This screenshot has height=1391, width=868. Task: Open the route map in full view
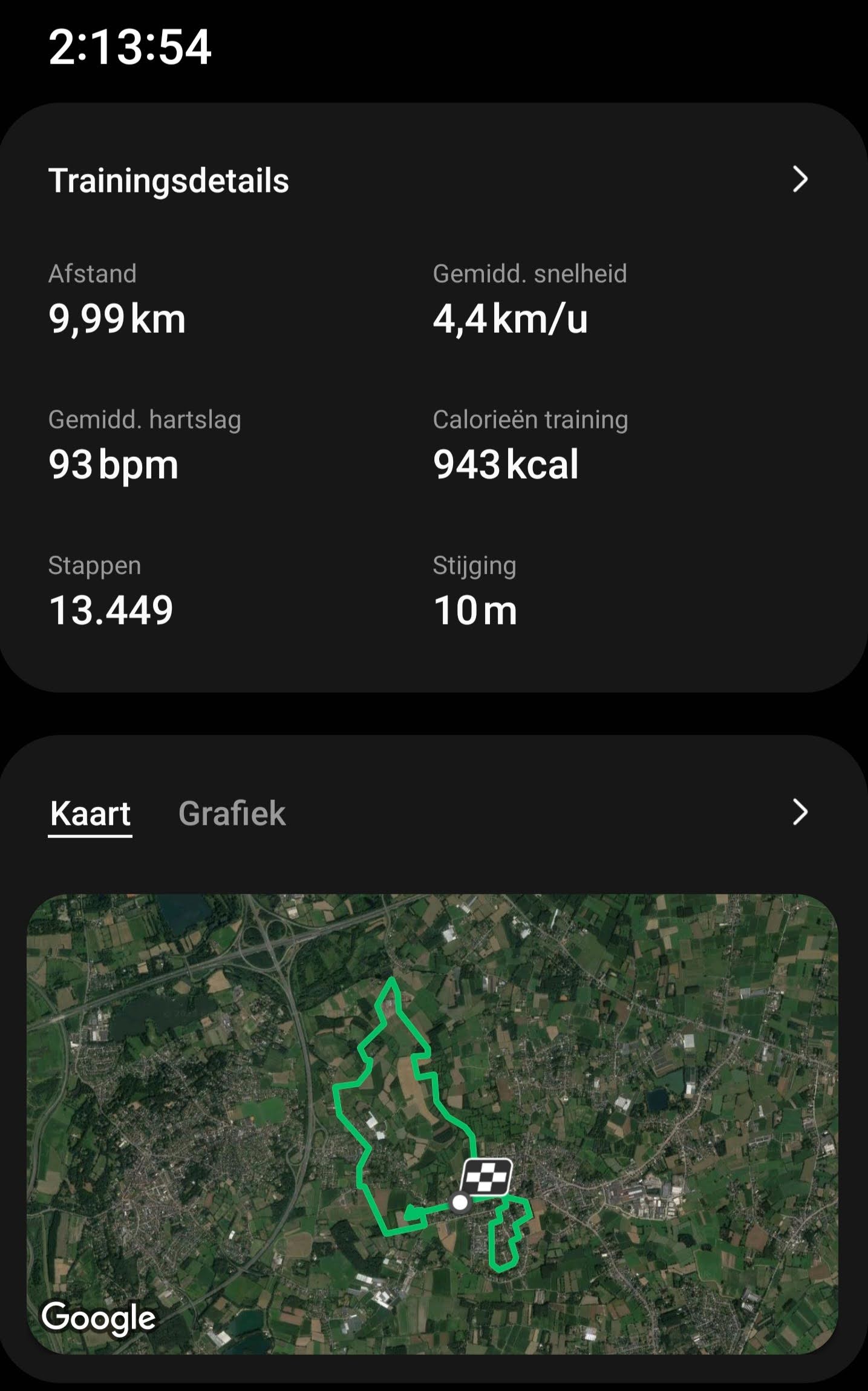(x=432, y=1125)
